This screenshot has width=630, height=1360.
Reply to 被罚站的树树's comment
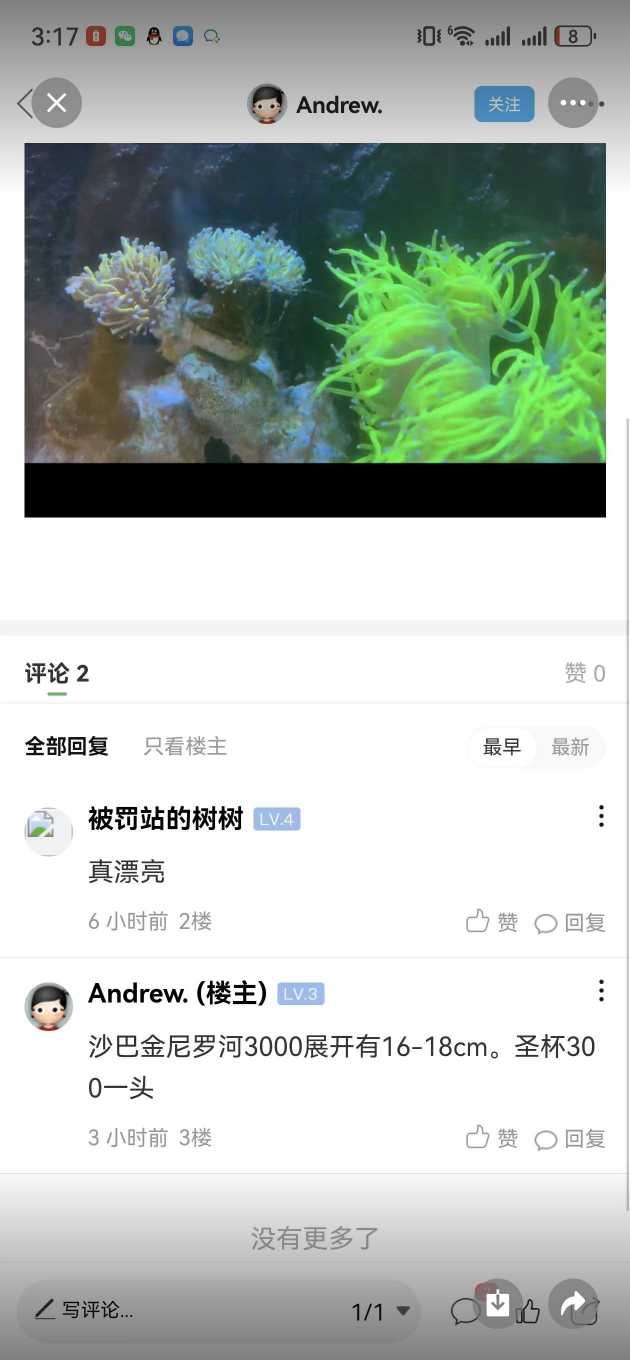tap(571, 923)
